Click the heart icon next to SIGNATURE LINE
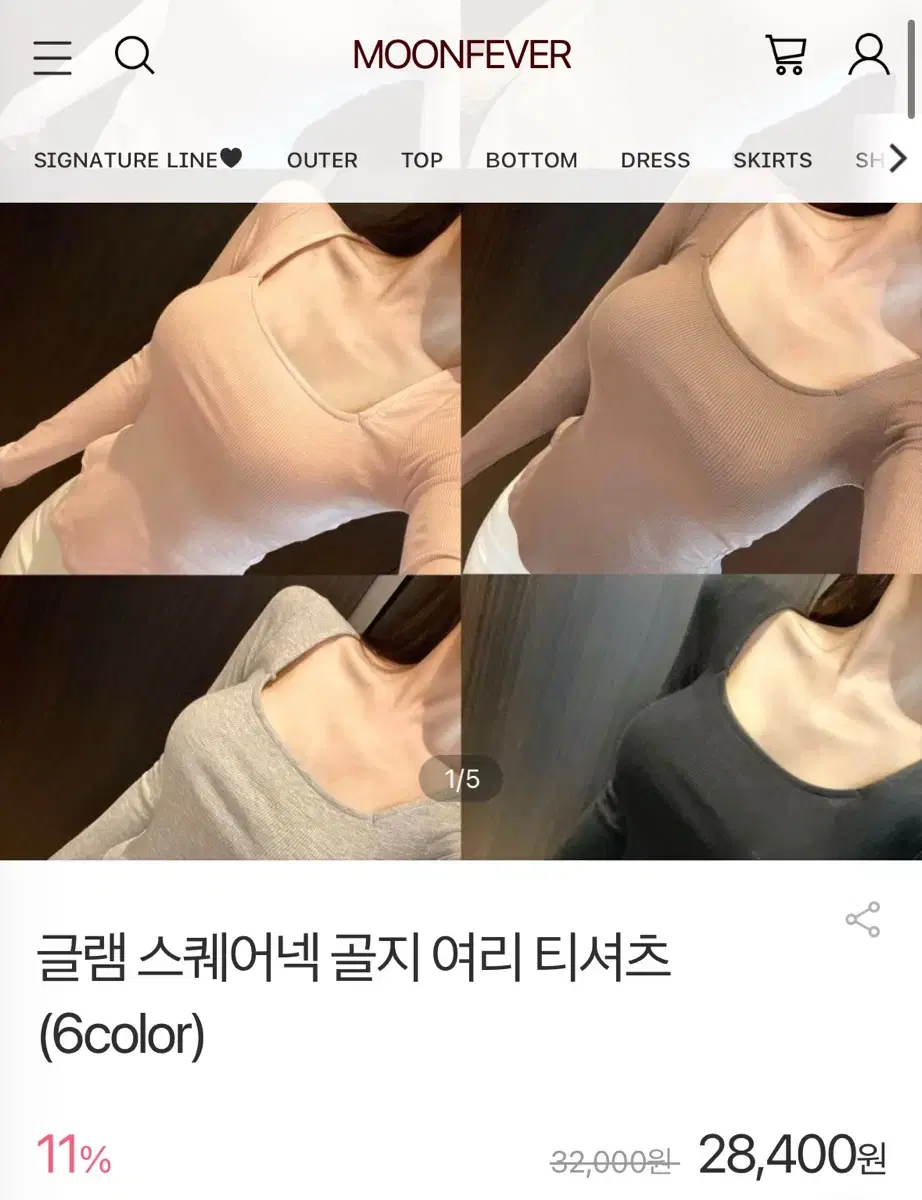 tap(232, 157)
